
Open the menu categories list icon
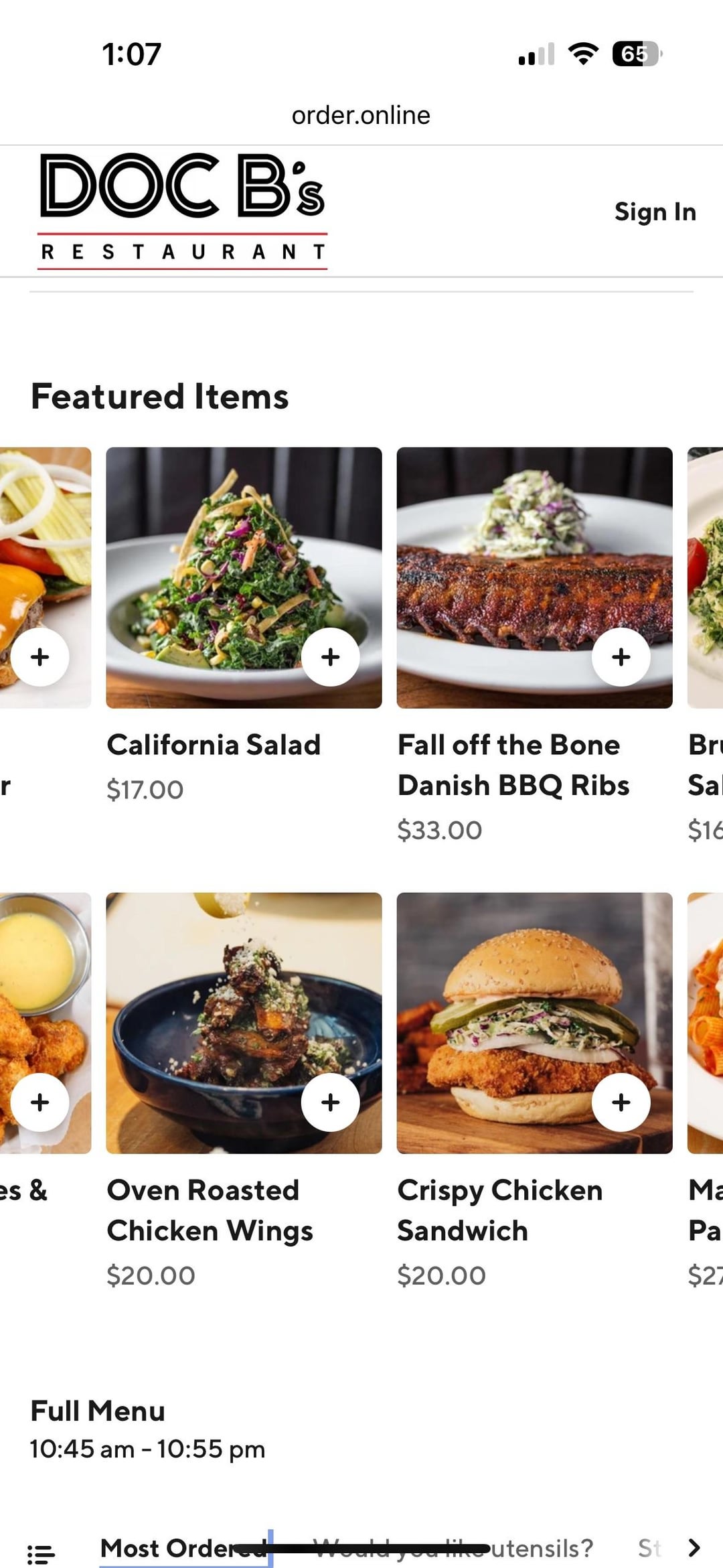tap(41, 1553)
